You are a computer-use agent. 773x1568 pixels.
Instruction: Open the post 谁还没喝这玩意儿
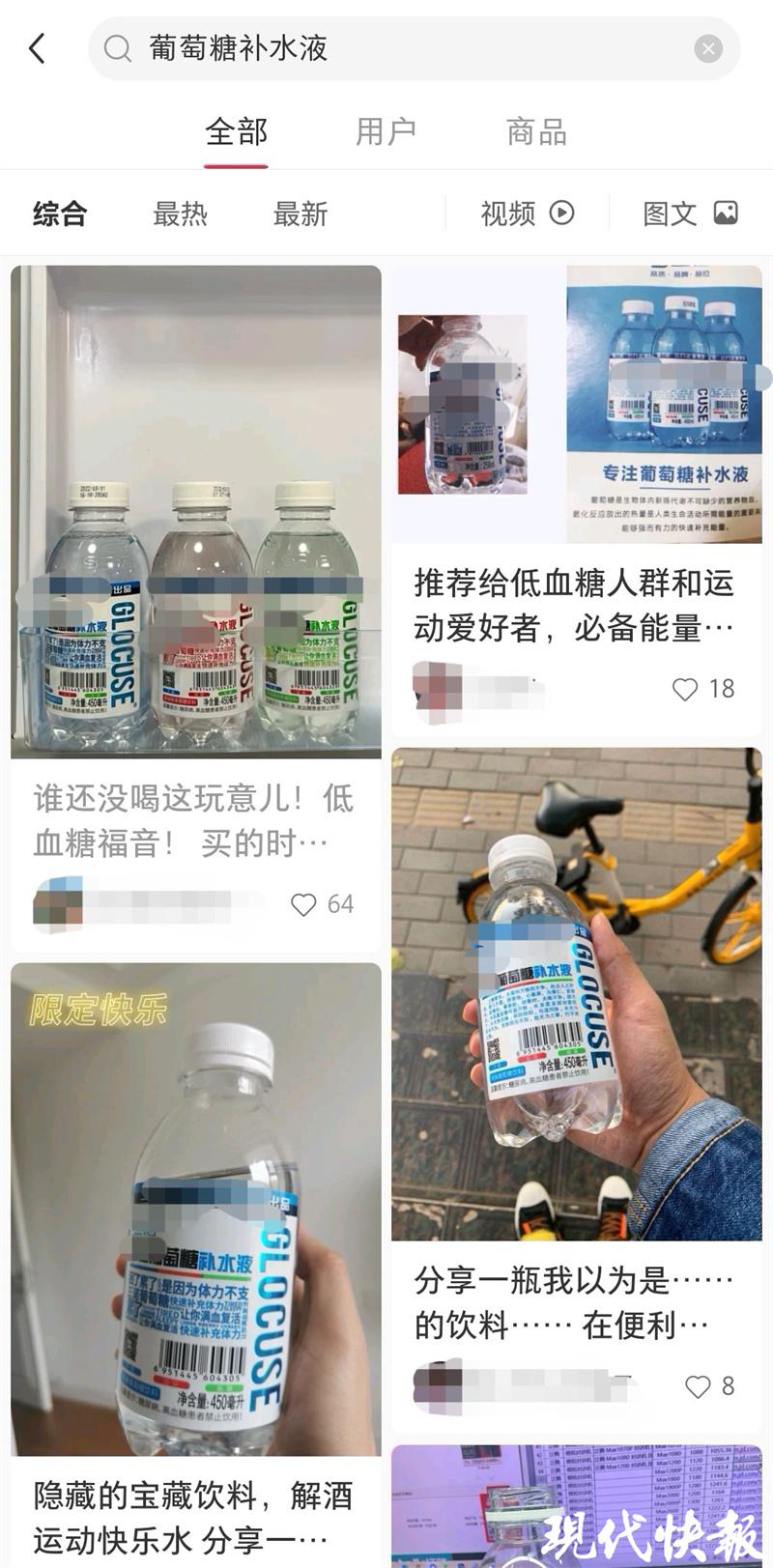(x=195, y=819)
